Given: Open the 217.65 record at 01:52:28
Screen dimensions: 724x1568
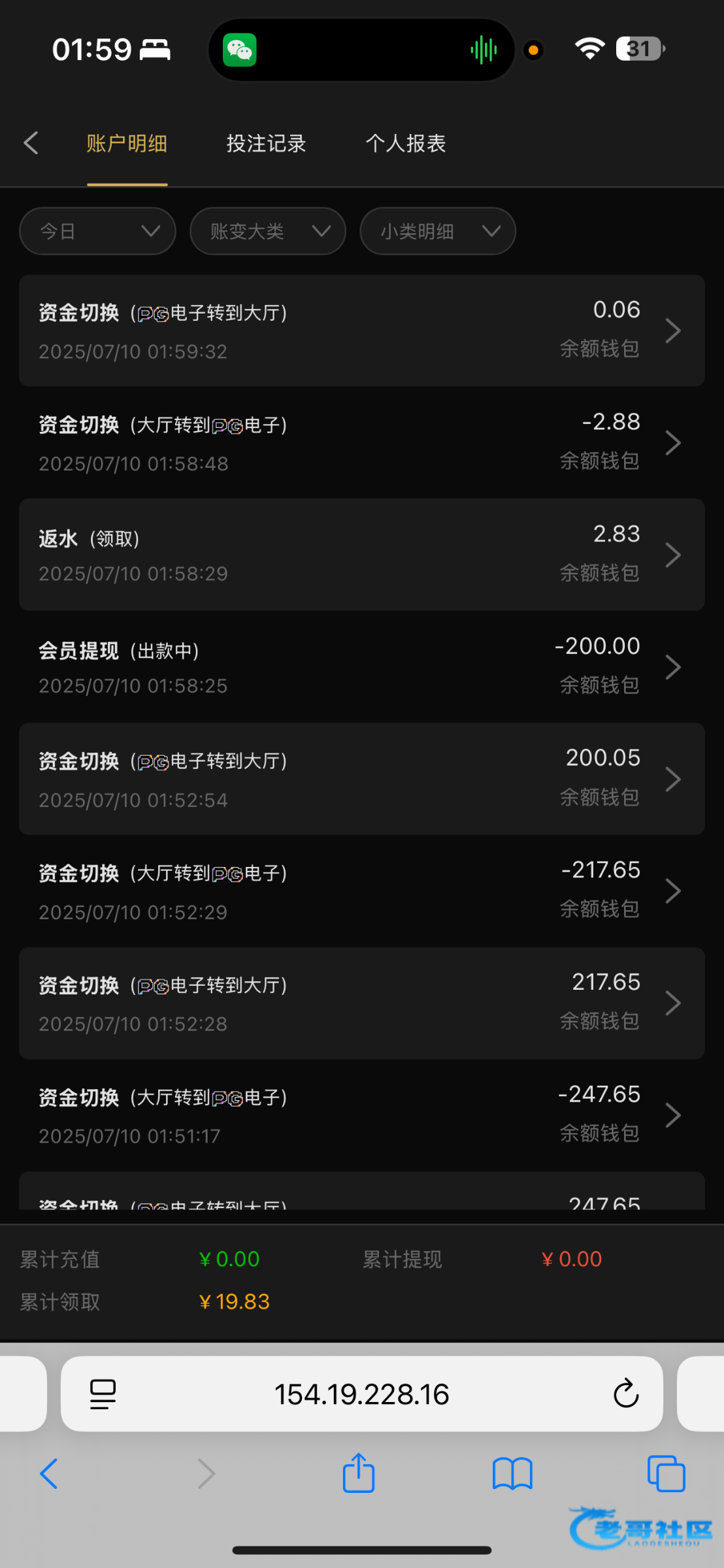Looking at the screenshot, I should 361,1003.
